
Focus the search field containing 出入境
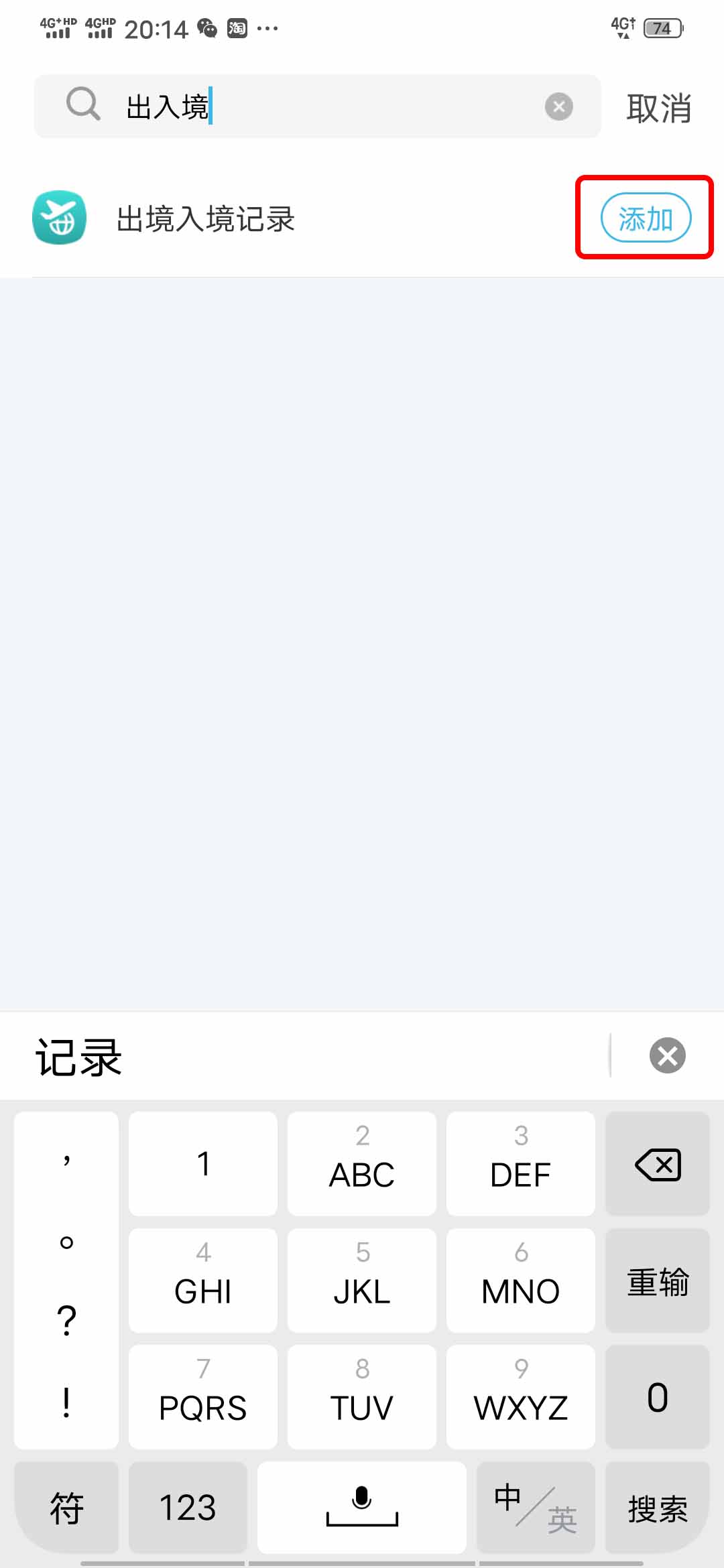coord(317,107)
